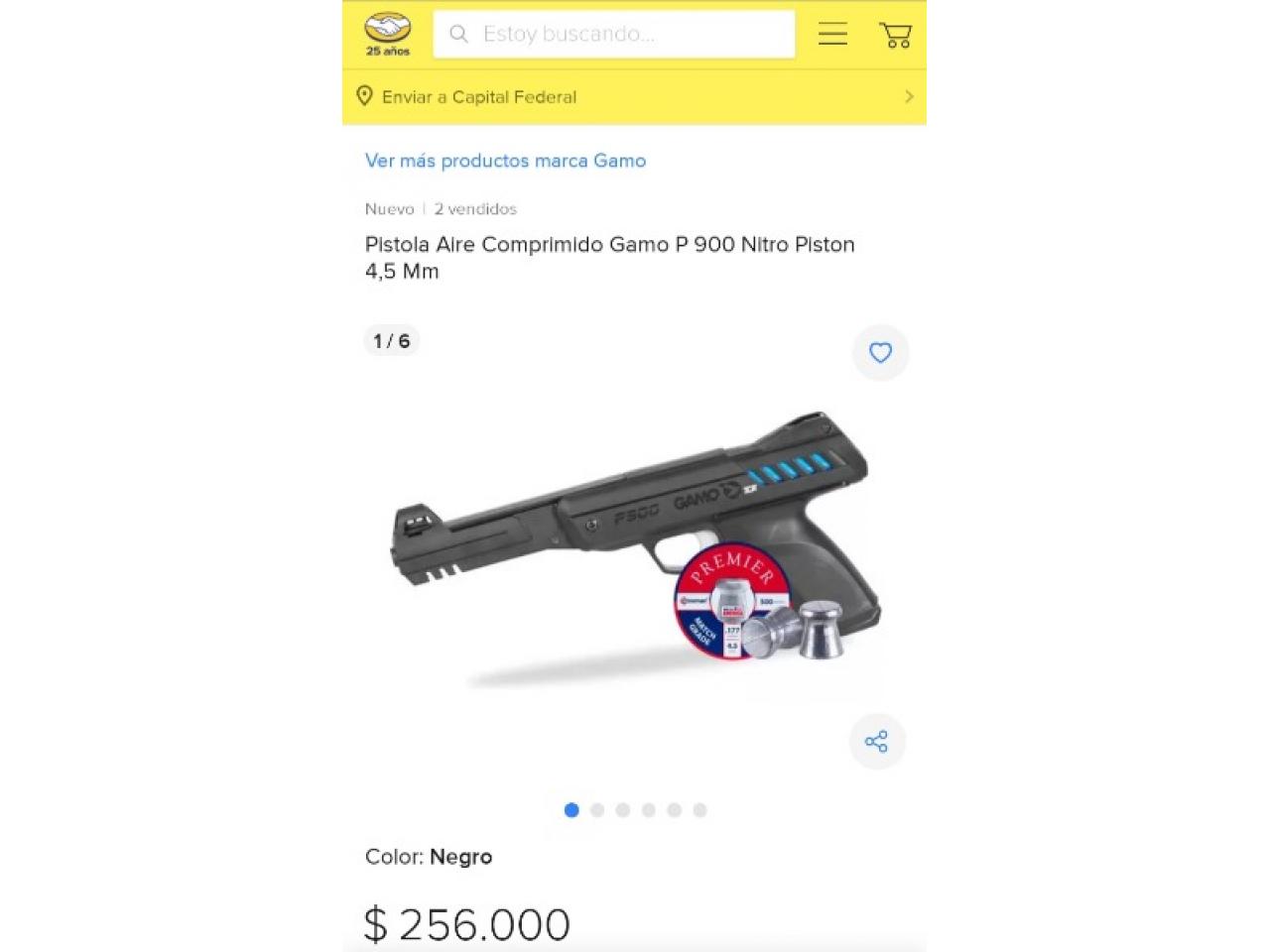Screen dimensions: 1270x952
Task: Open the Gamo P900 product photo
Action: pos(635,545)
